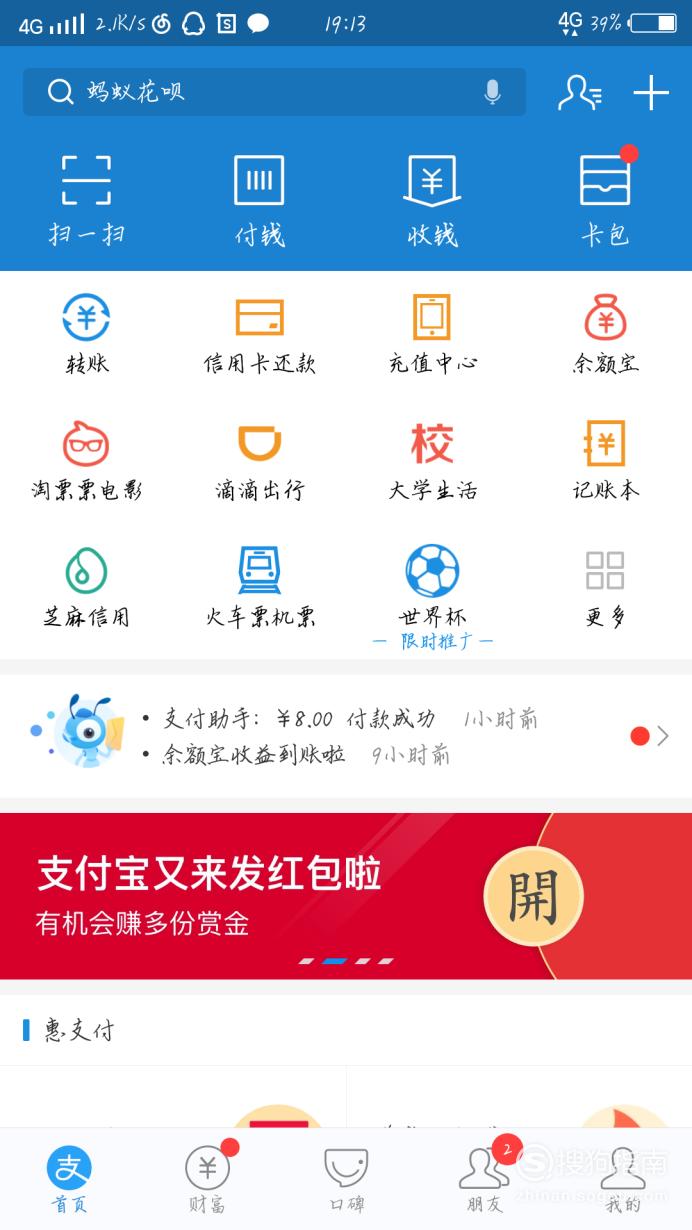Open 付钱 payment code
692x1230 pixels.
click(259, 200)
